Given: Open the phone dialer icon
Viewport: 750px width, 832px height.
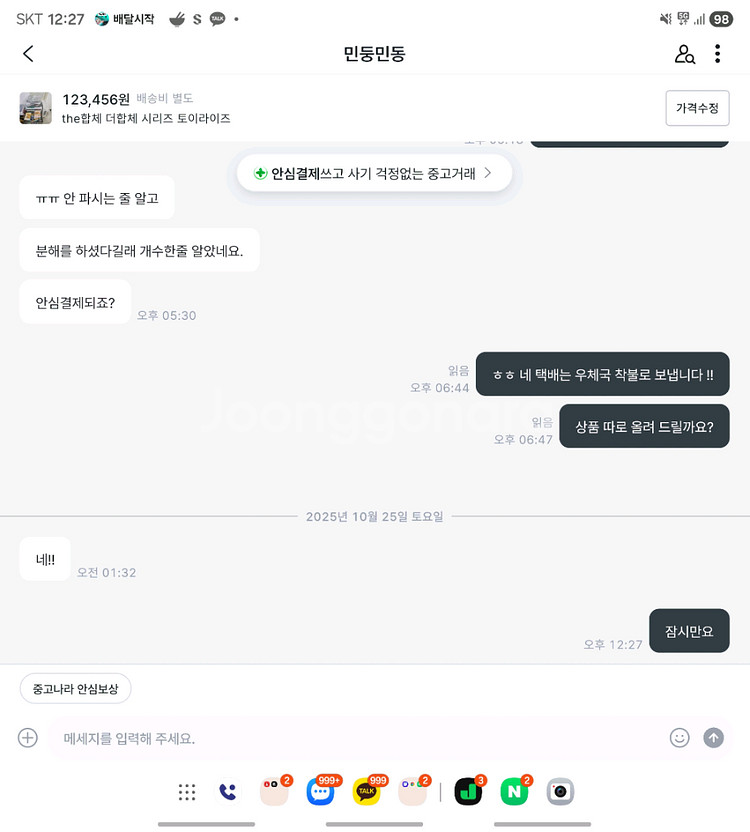Looking at the screenshot, I should (x=228, y=791).
